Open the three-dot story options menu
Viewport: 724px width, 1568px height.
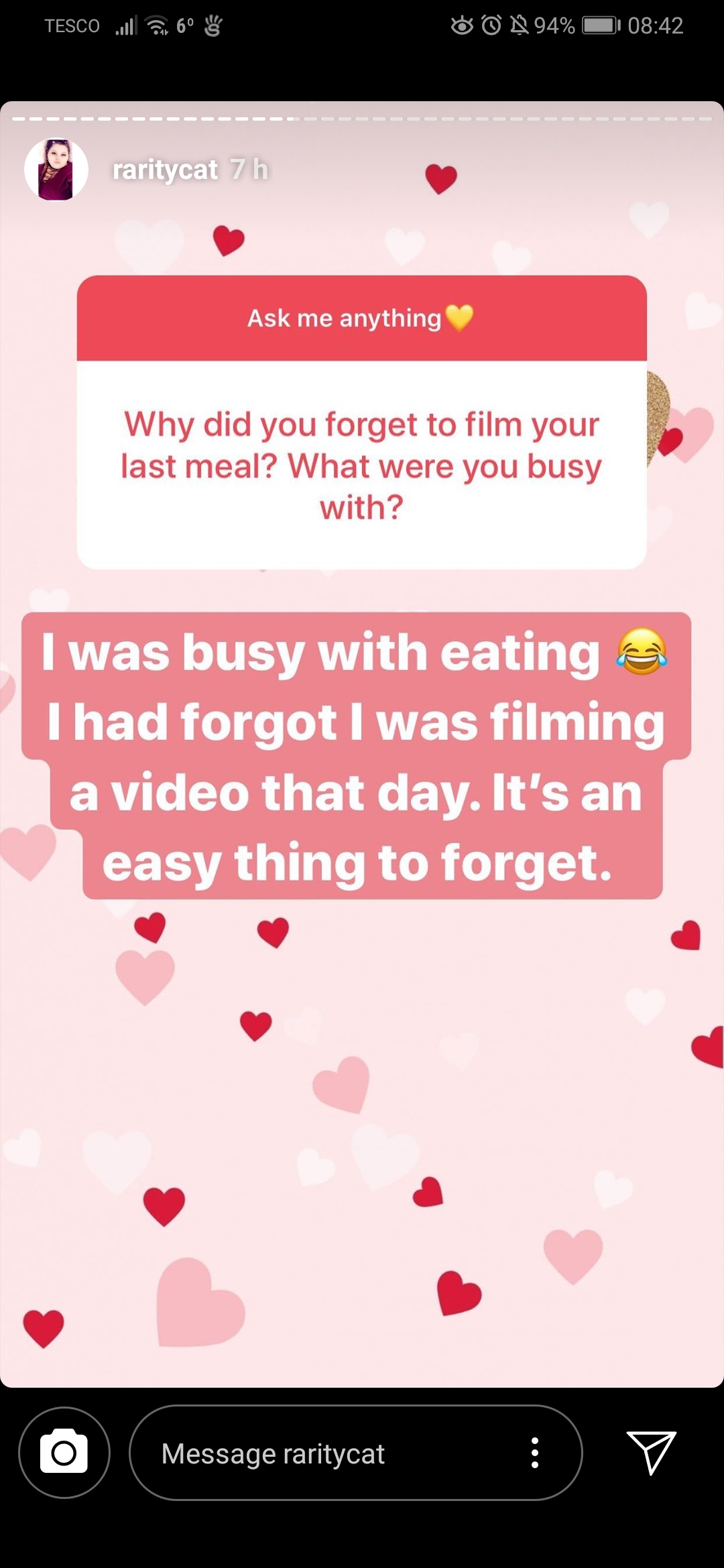pos(534,1453)
